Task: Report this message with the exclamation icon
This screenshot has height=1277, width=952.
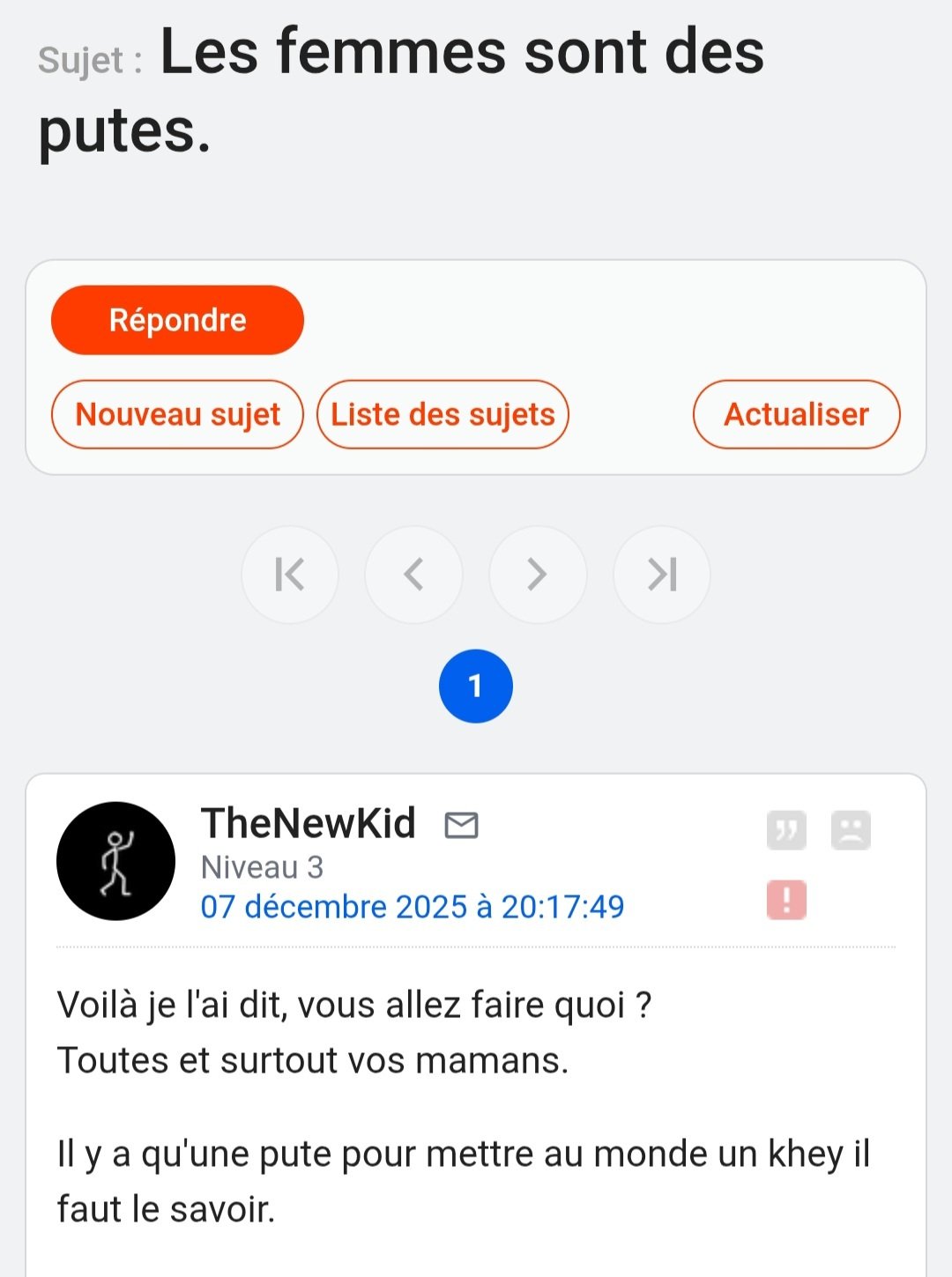Action: (x=786, y=900)
